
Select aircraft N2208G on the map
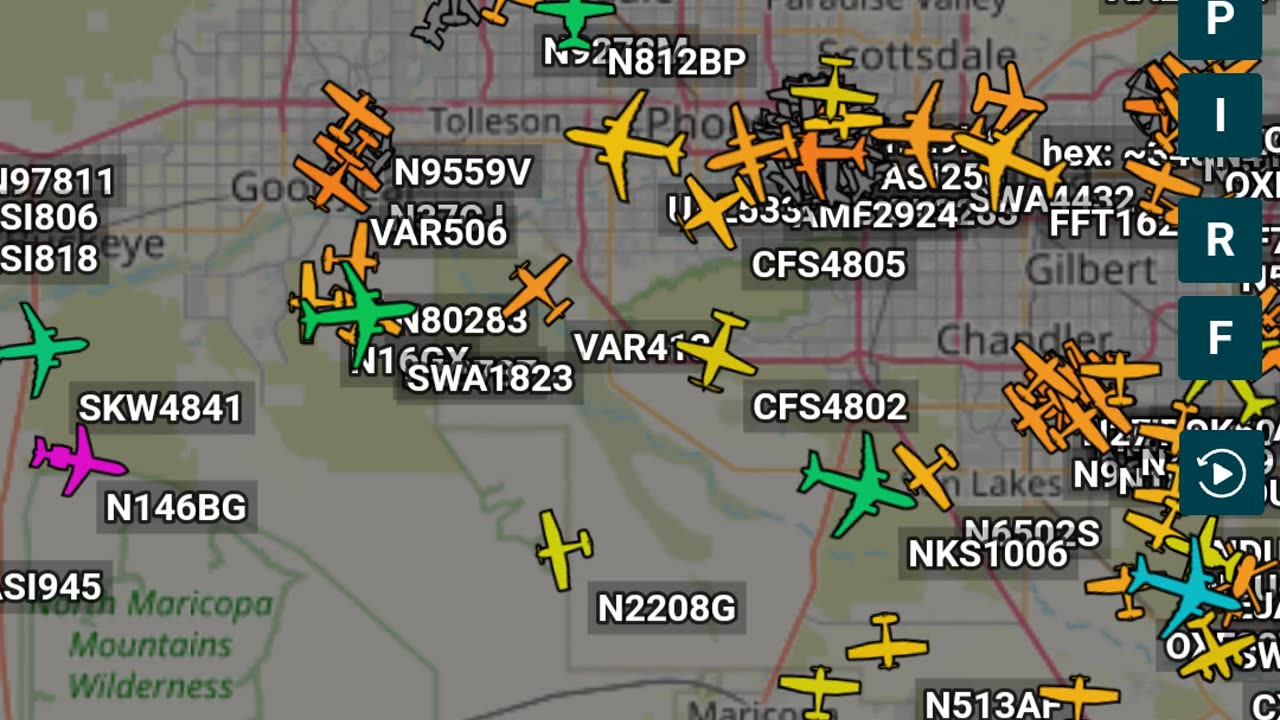(564, 549)
